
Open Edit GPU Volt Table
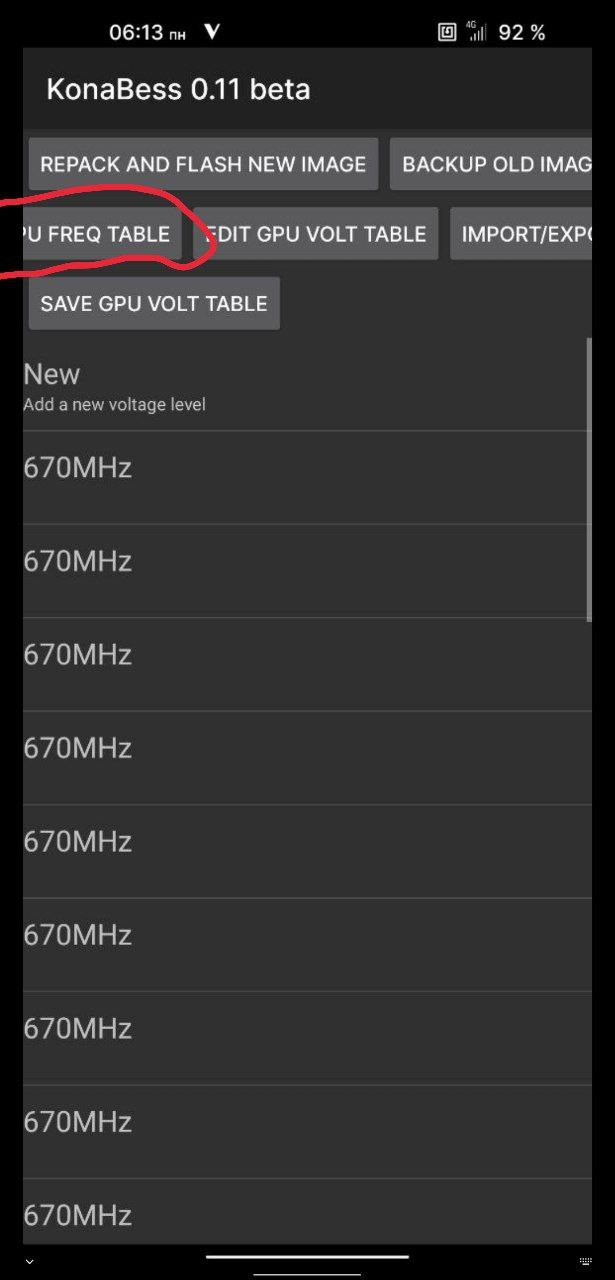click(x=315, y=234)
